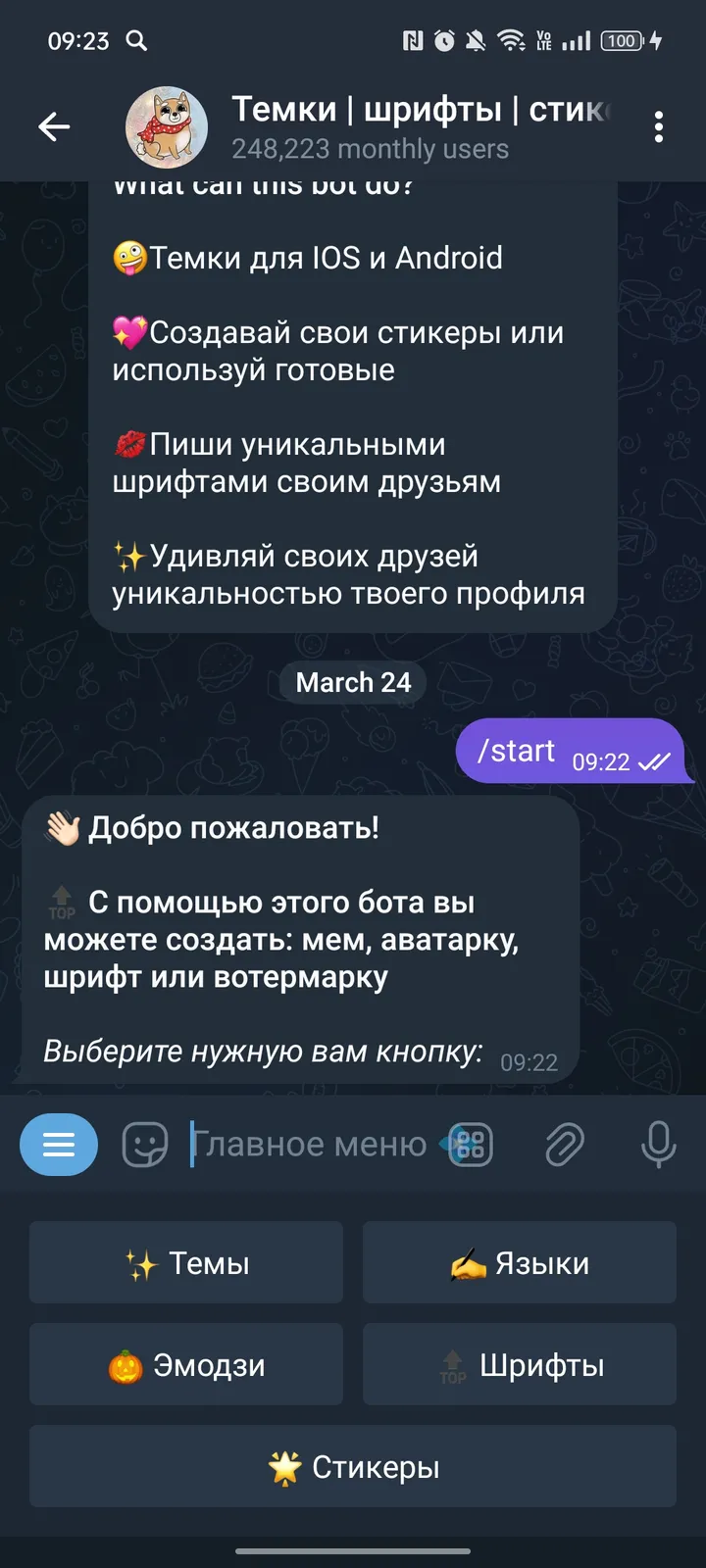This screenshot has width=706, height=1568.
Task: Tap the microphone to record voice
Action: coord(657,1144)
